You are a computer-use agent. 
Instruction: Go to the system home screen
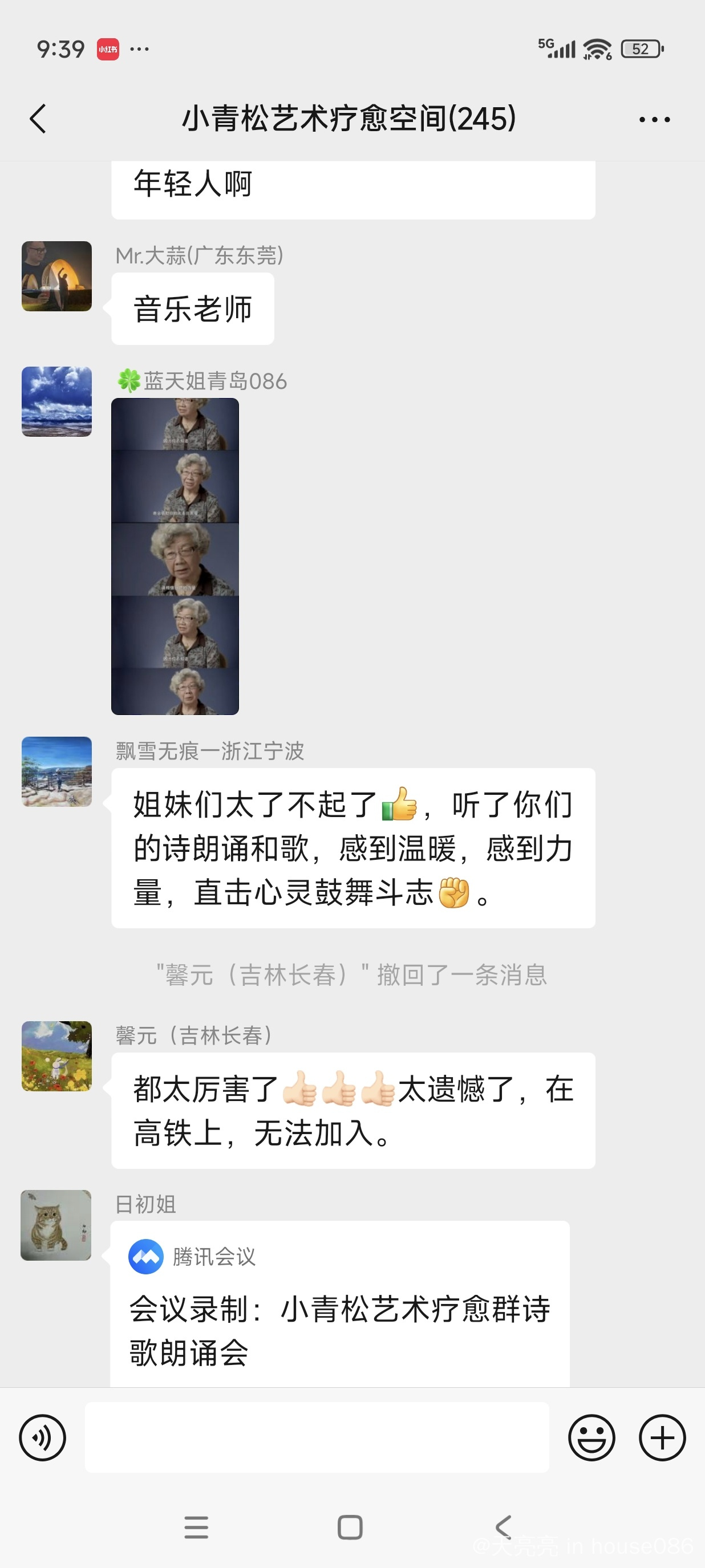(350, 1527)
